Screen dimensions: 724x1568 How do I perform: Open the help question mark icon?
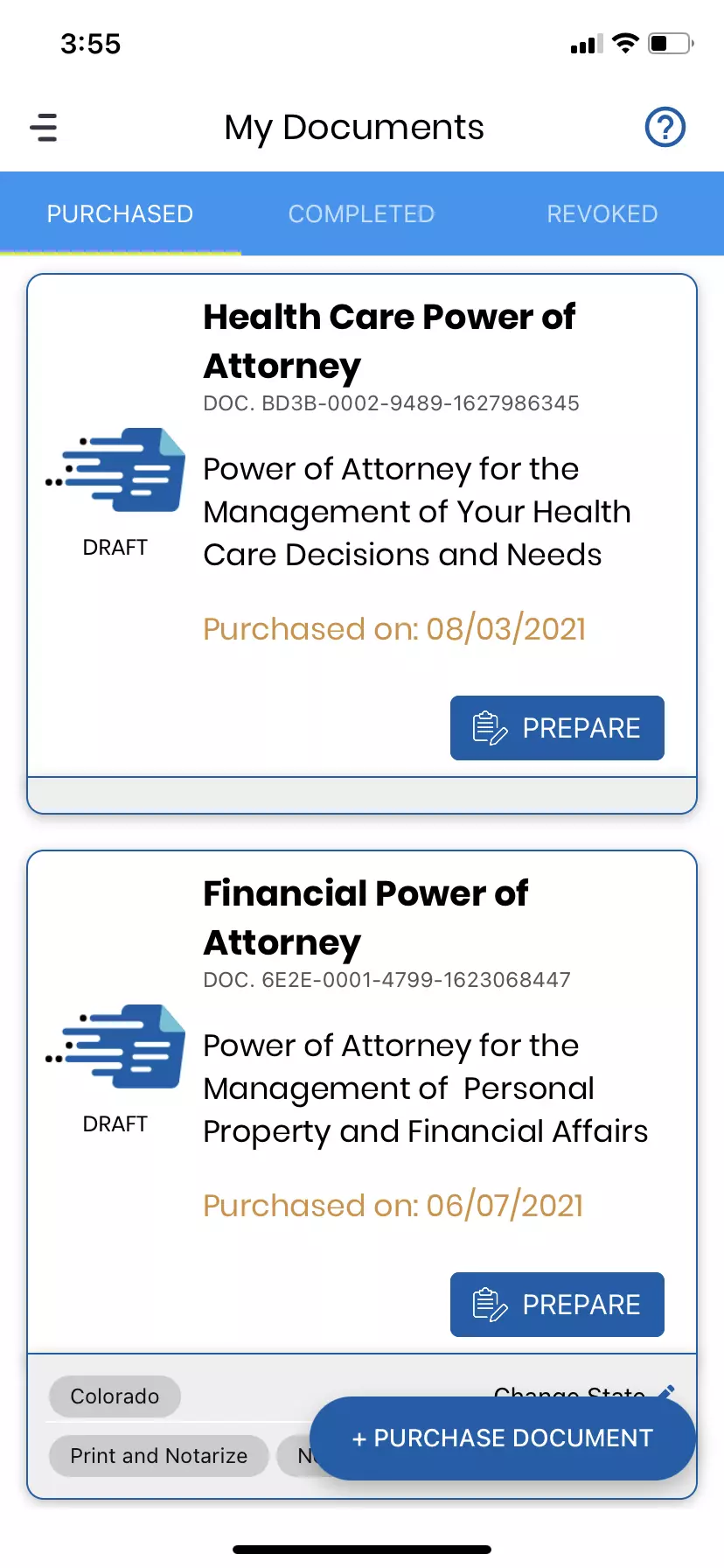(x=665, y=128)
